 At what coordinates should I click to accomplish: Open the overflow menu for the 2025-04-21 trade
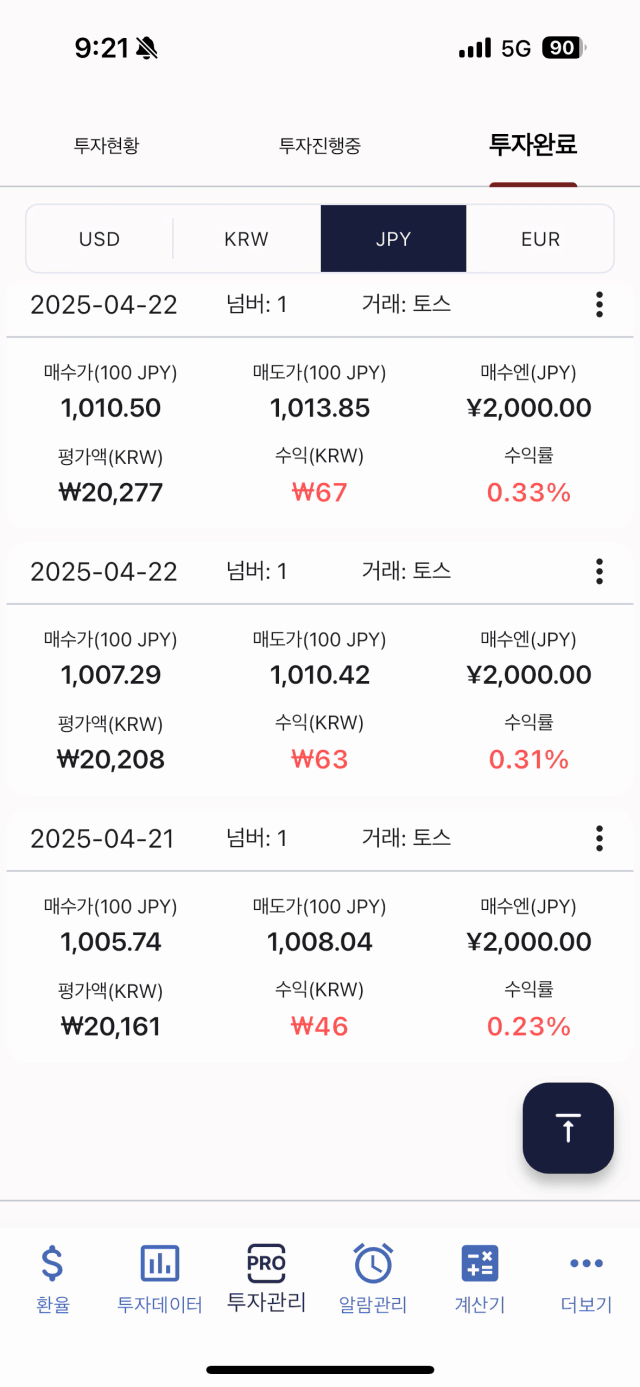click(x=599, y=838)
